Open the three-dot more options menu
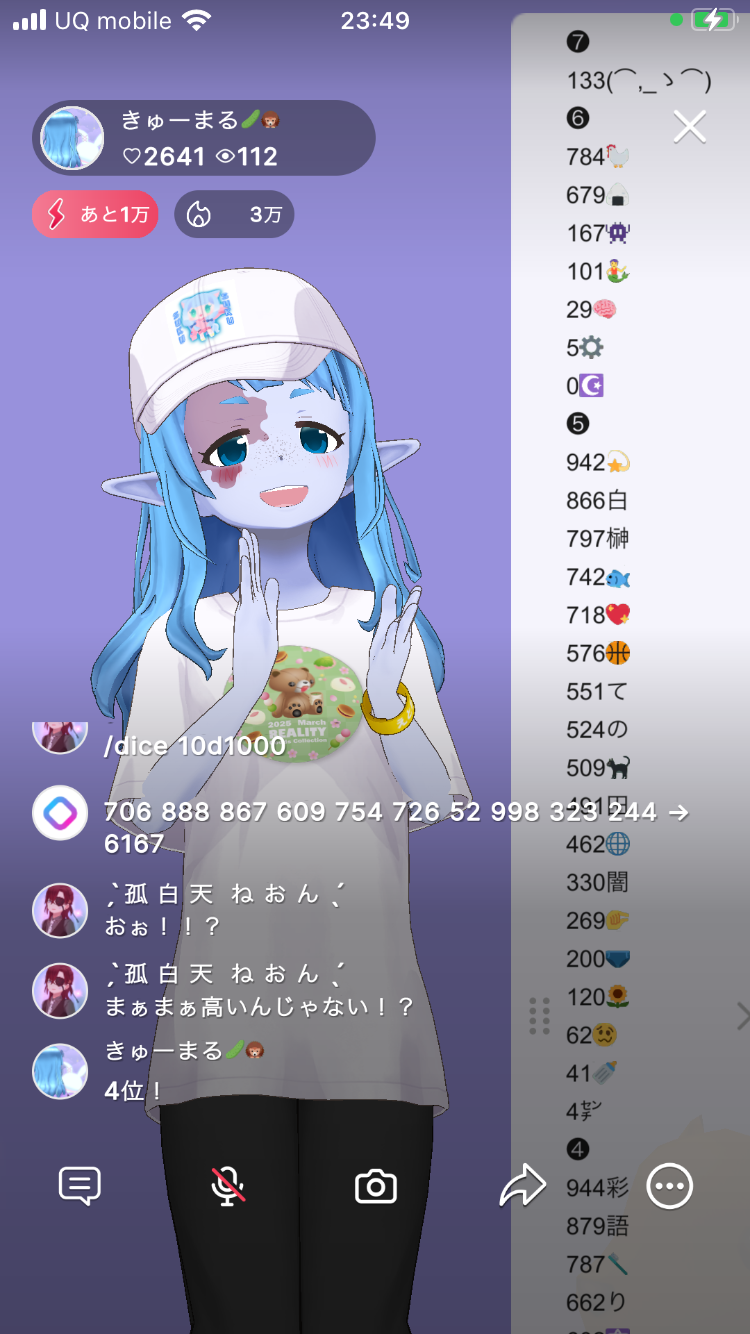The height and width of the screenshot is (1334, 750). [x=669, y=1187]
